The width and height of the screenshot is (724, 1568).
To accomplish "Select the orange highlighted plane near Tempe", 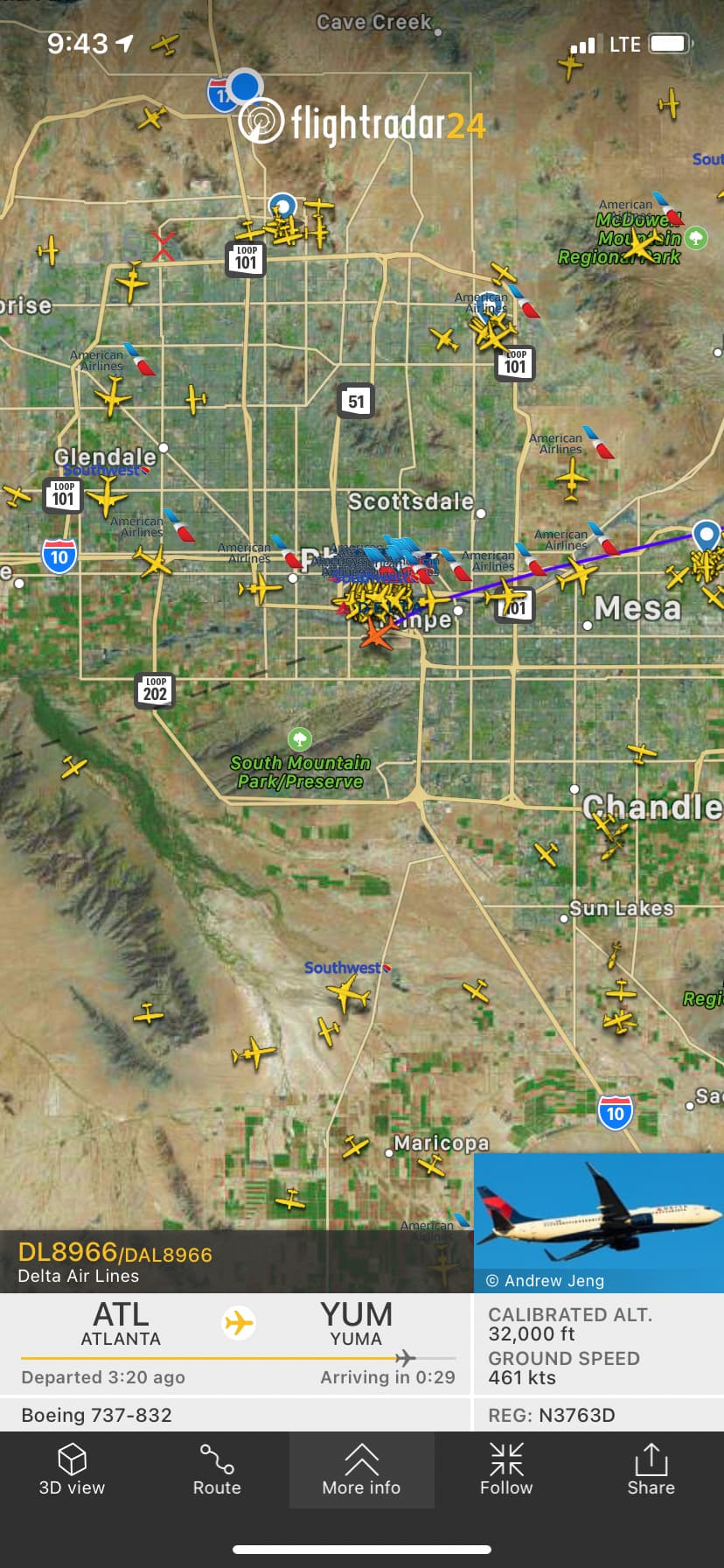I will tap(377, 634).
